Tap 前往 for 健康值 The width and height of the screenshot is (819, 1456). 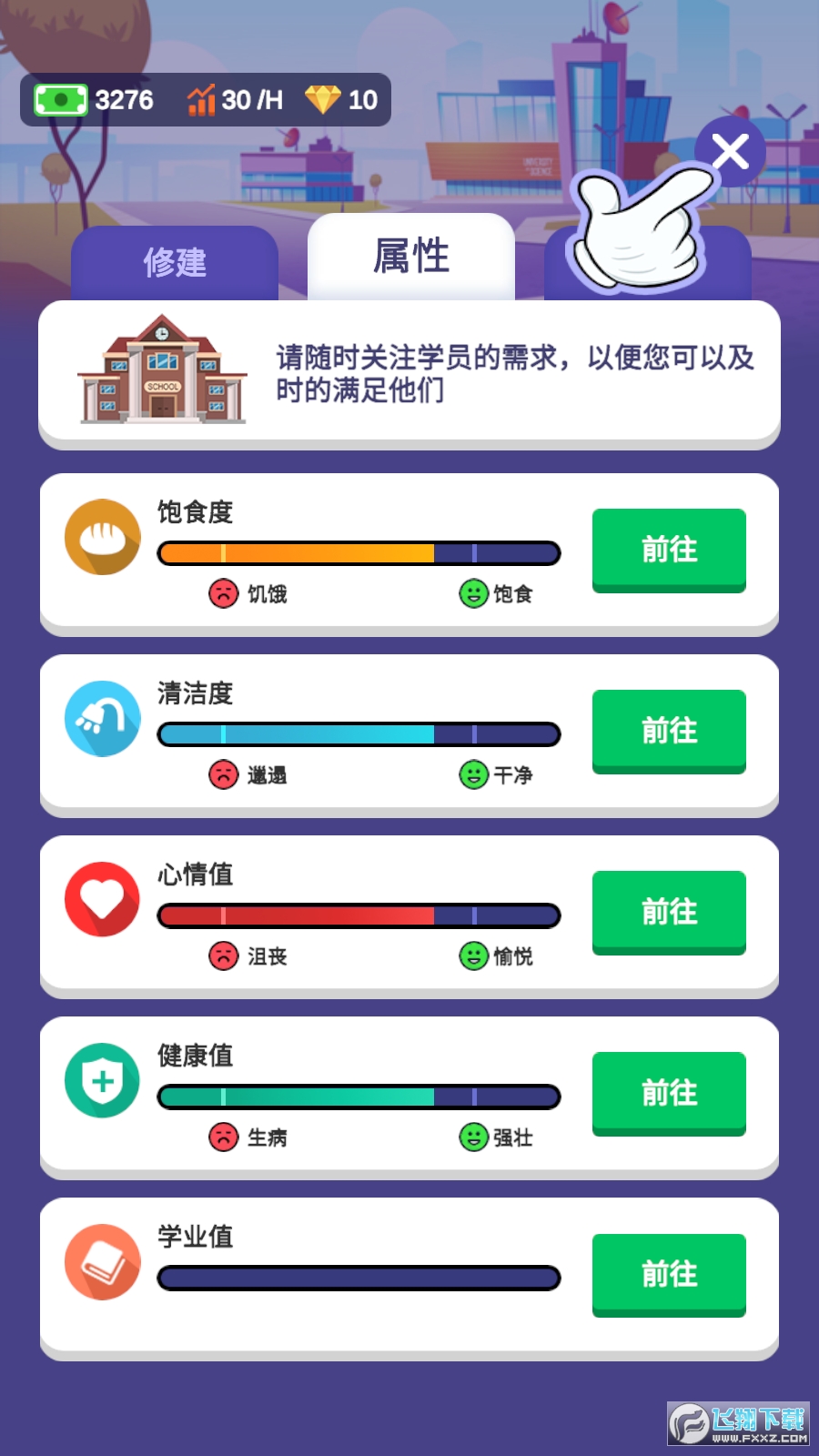(669, 1093)
